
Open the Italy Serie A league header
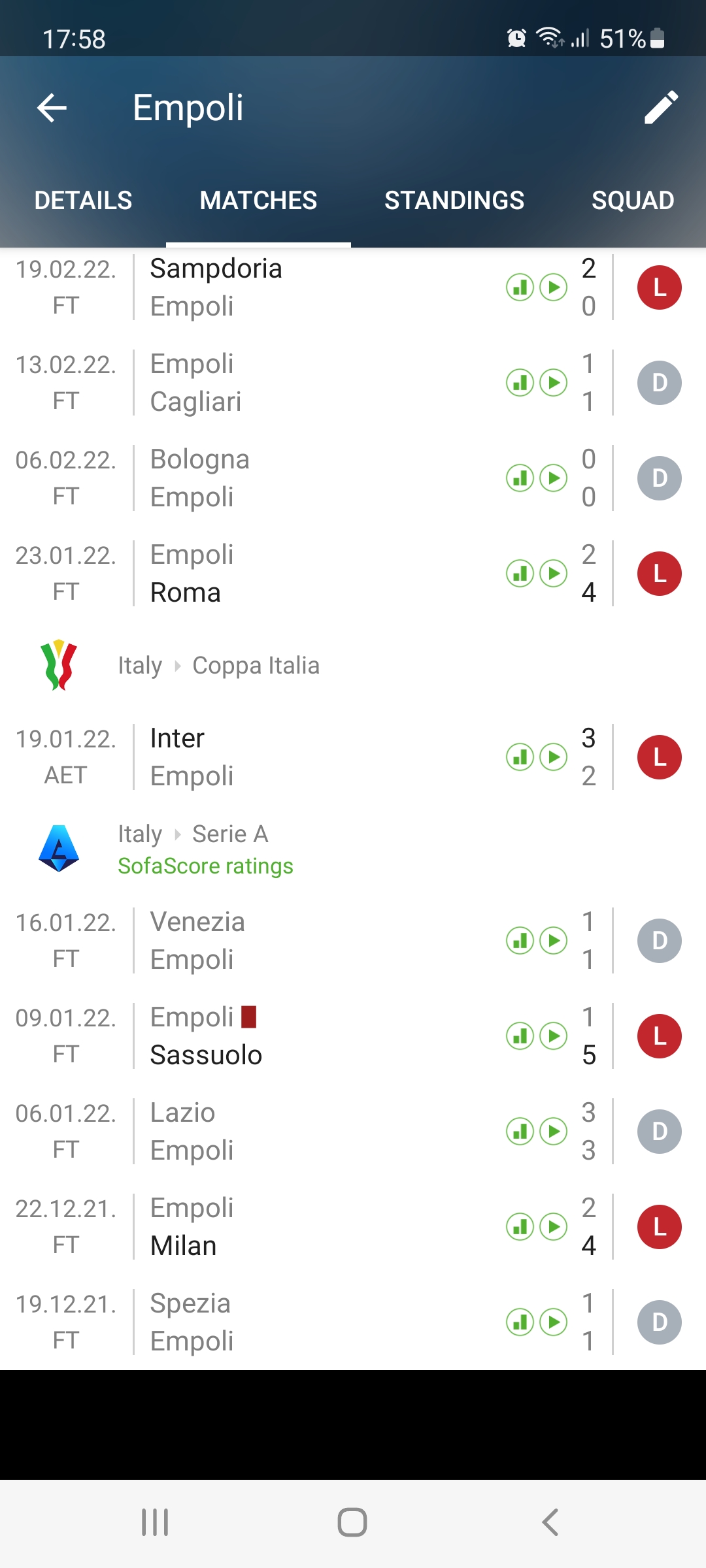(x=353, y=849)
